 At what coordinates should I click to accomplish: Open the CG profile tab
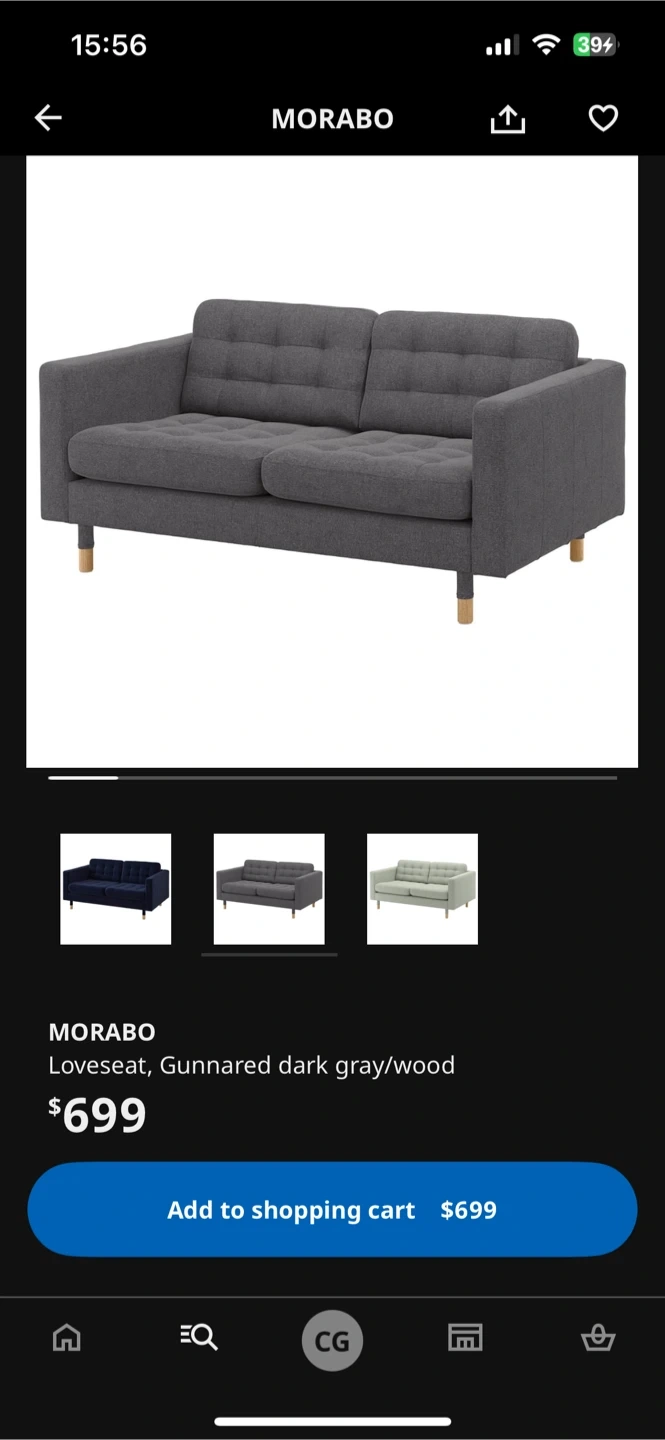click(332, 1340)
